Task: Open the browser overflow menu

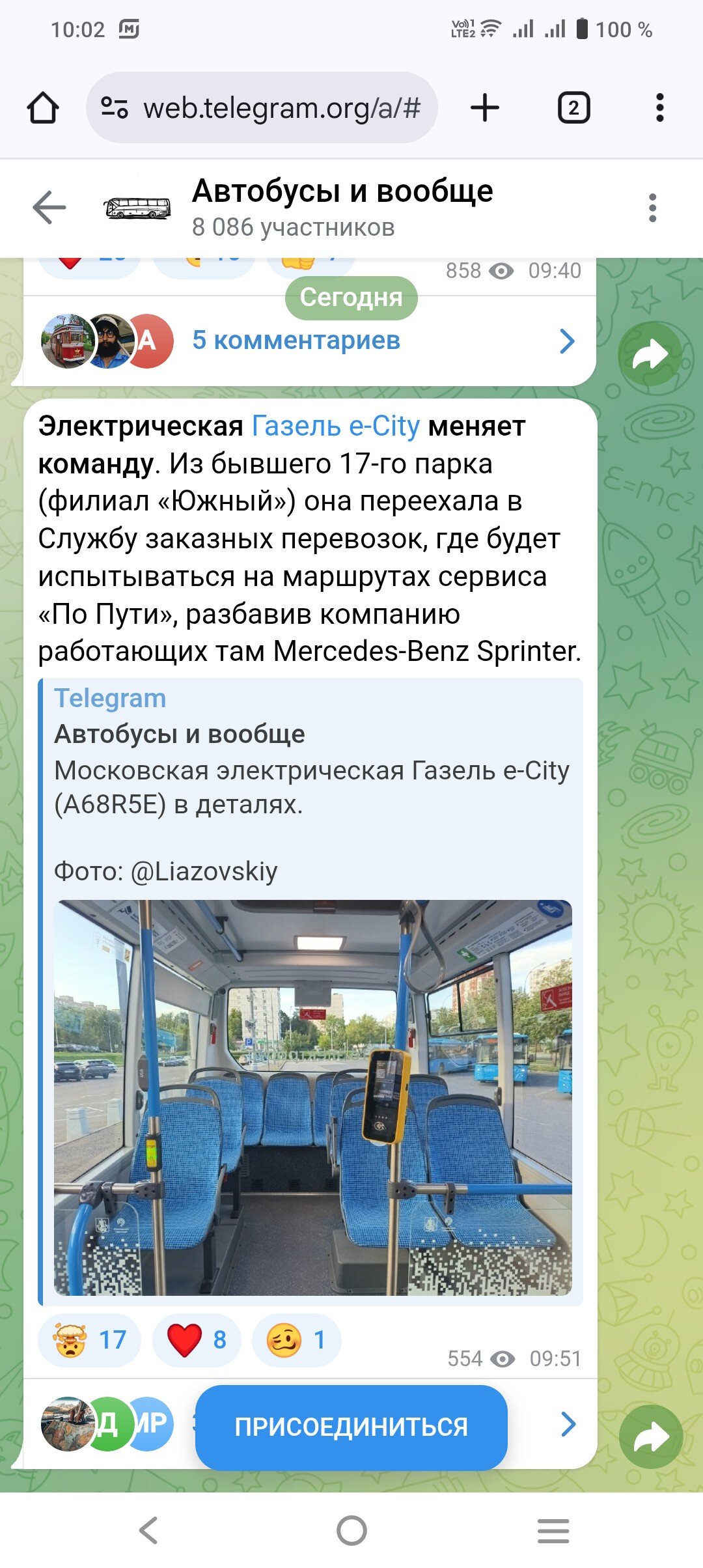Action: pos(659,107)
